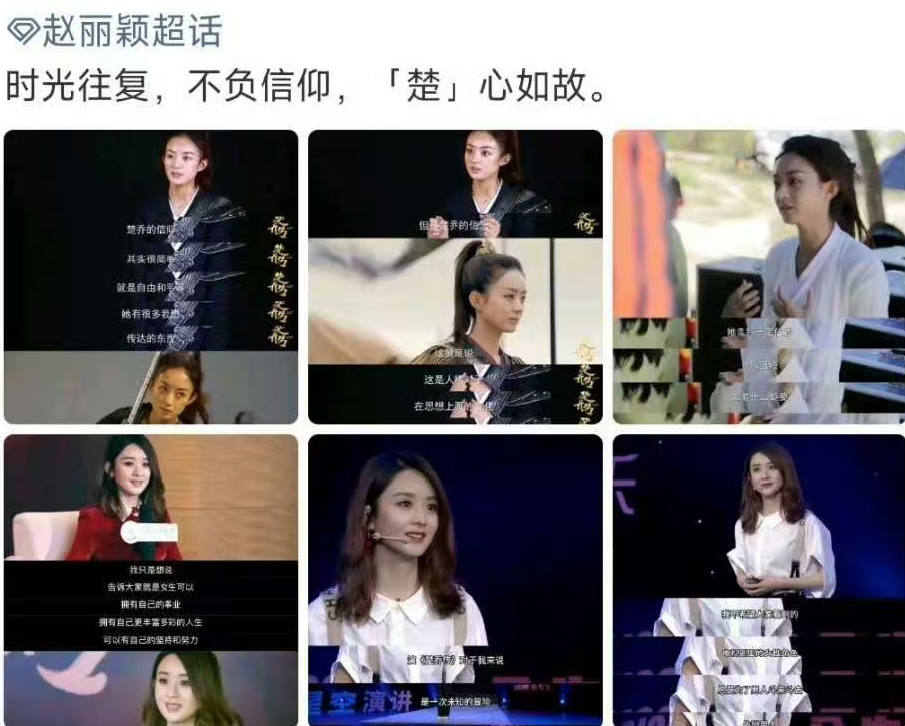Open the close-up photo with headset microphone
905x726 pixels.
tap(455, 580)
